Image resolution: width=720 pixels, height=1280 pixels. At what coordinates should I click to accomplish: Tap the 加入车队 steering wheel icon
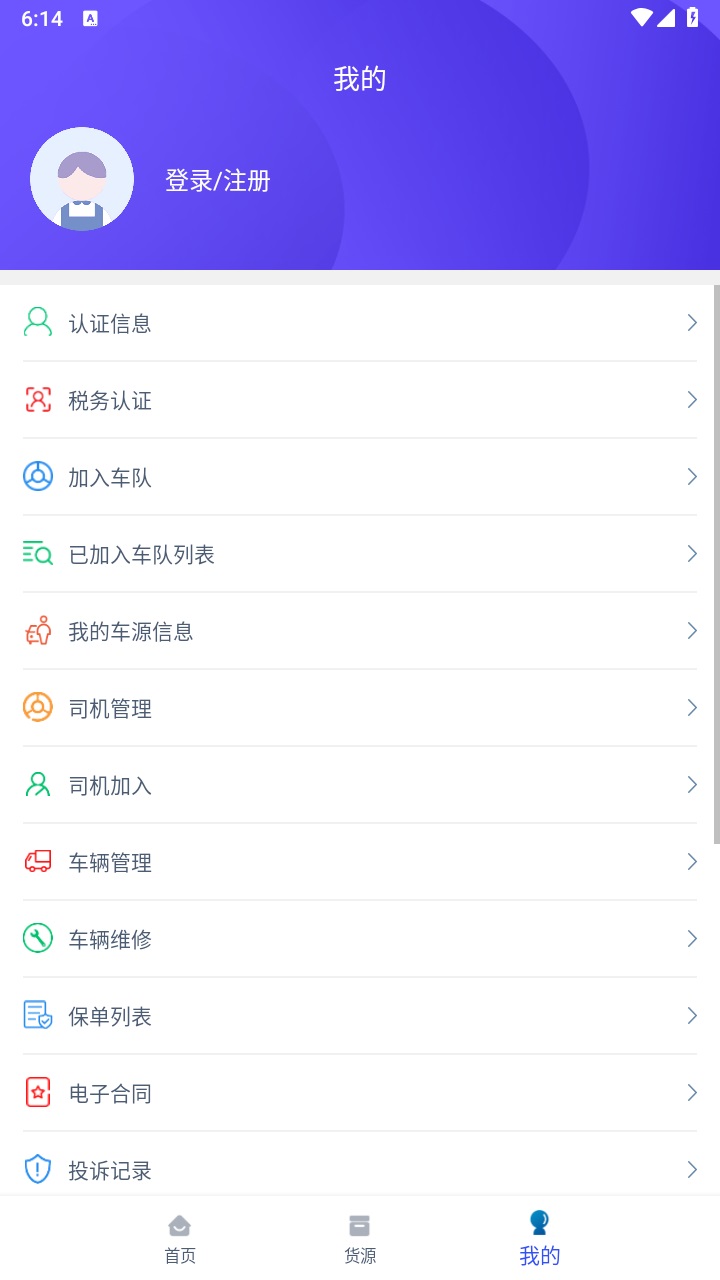coord(37,477)
